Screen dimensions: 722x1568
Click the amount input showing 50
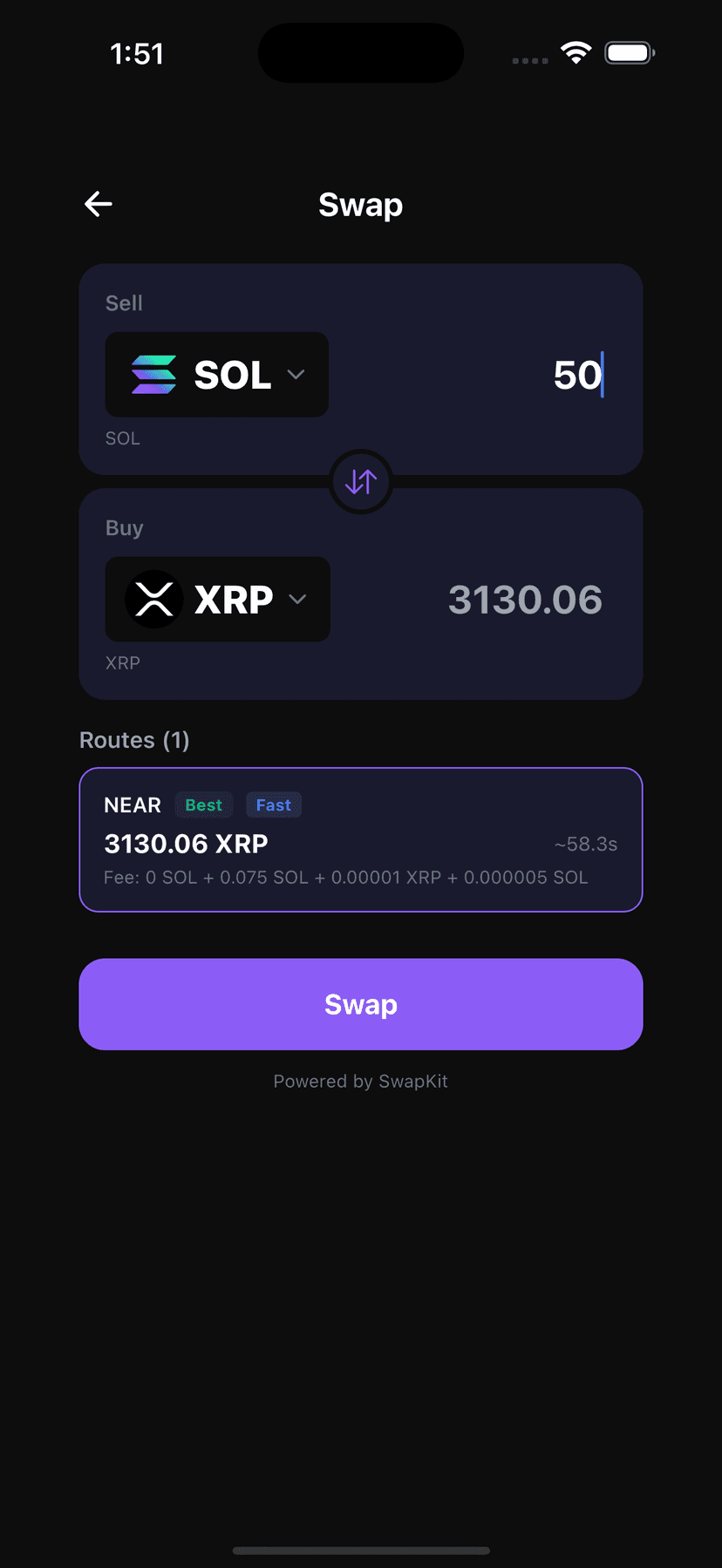point(577,374)
